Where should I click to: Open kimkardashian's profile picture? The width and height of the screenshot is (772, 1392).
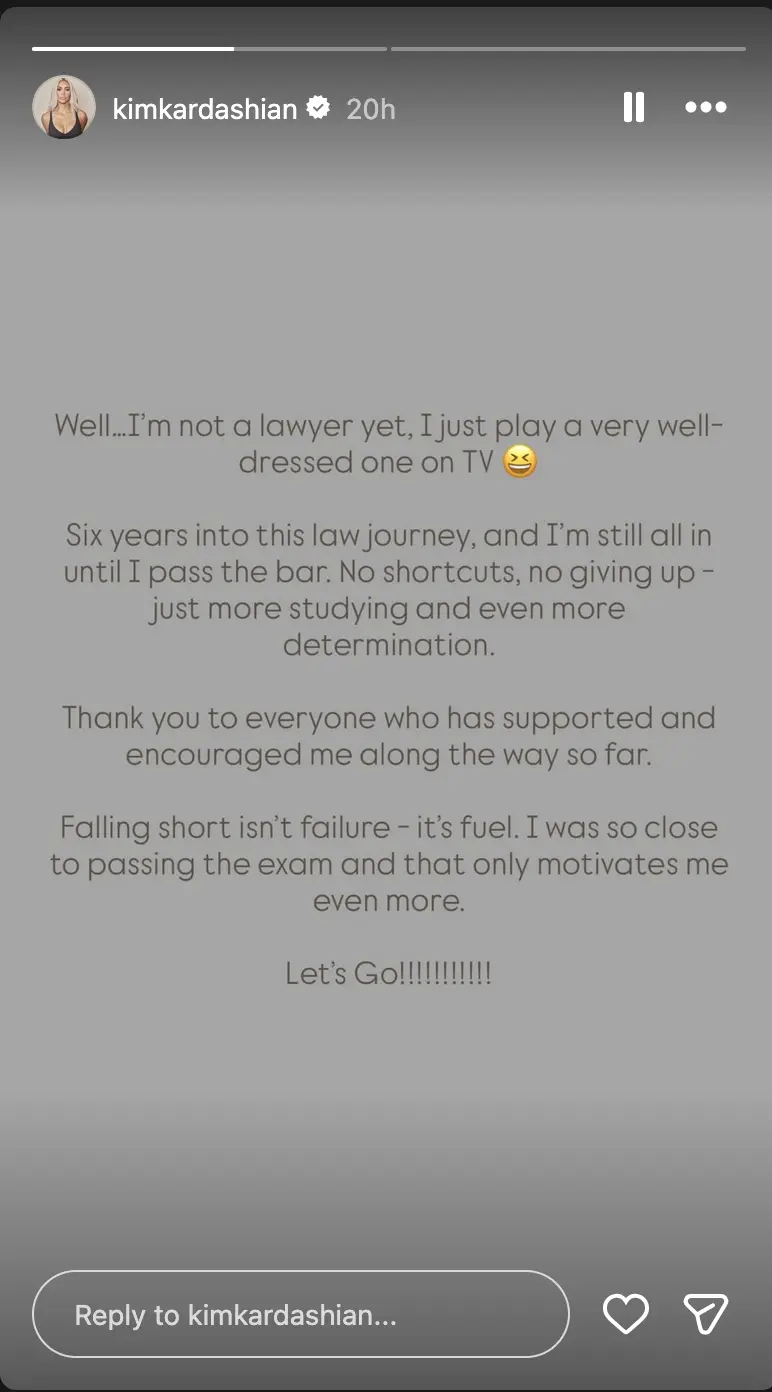[64, 107]
